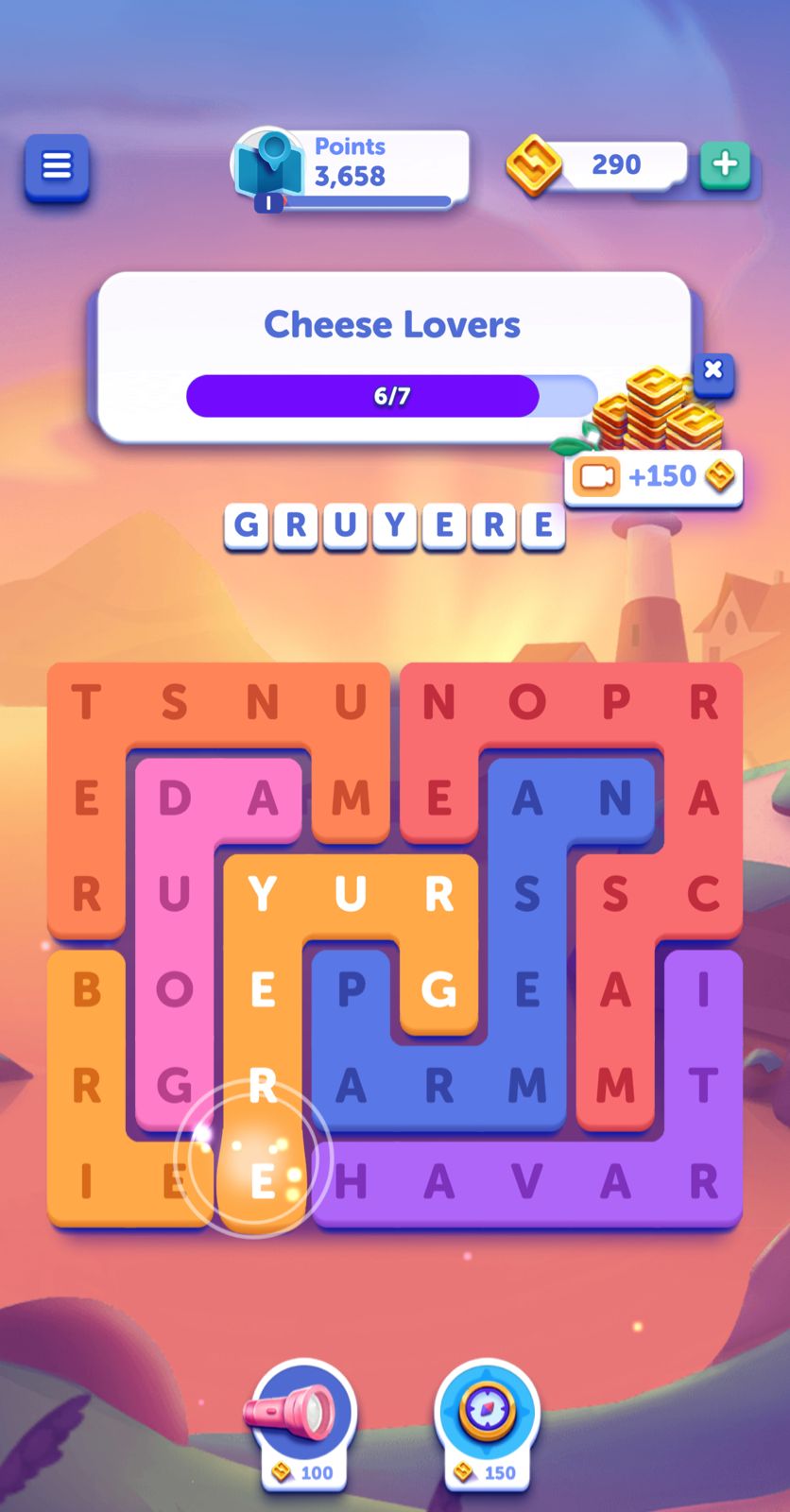Watch video for +150 coins

pos(654,476)
